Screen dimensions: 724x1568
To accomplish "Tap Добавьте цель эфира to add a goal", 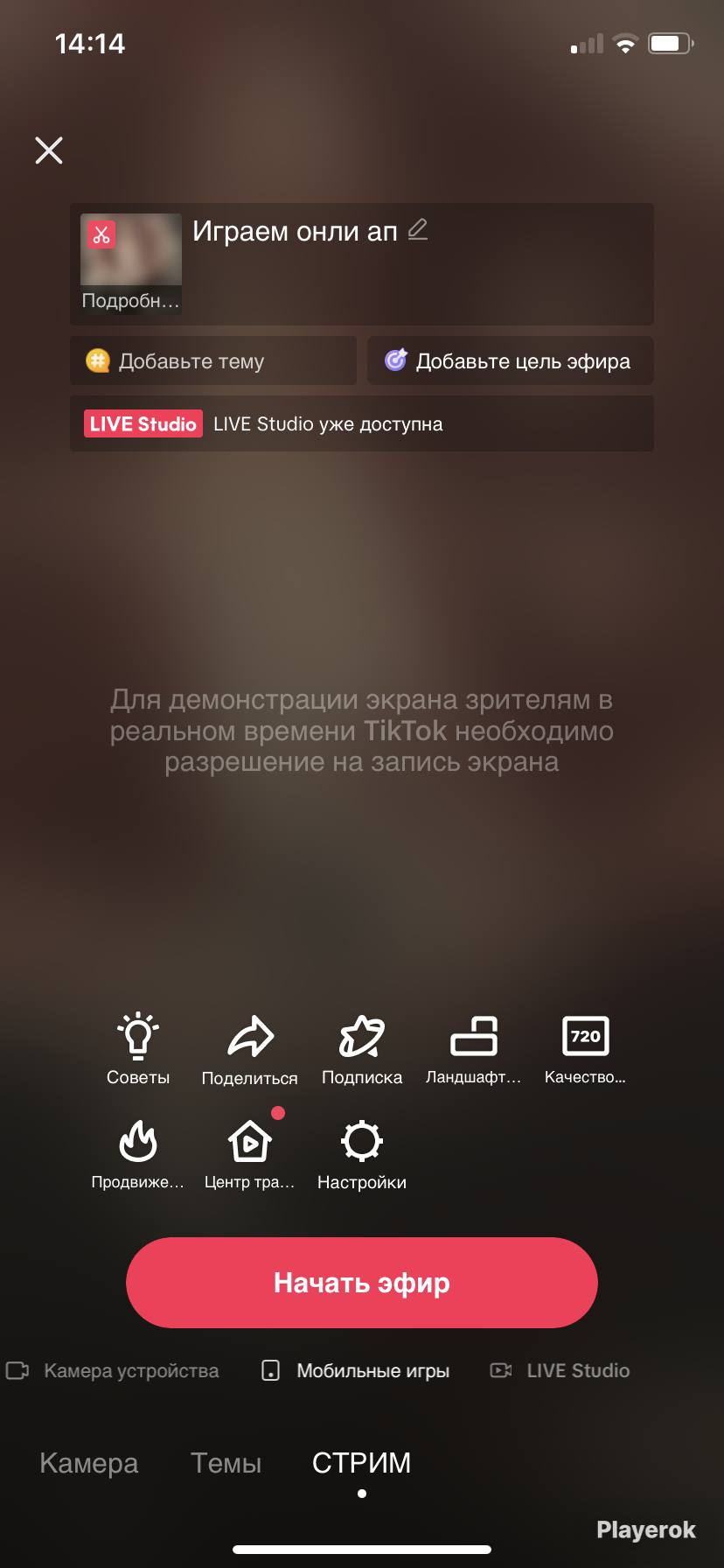I will 511,360.
